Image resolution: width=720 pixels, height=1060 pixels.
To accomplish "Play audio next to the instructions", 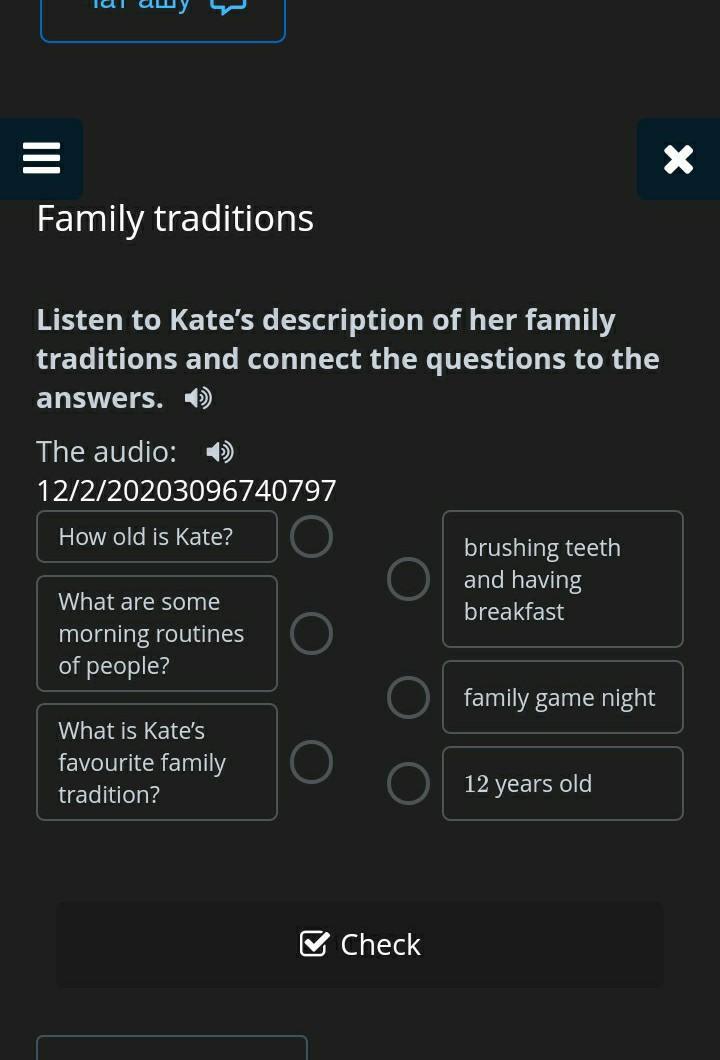I will [198, 398].
